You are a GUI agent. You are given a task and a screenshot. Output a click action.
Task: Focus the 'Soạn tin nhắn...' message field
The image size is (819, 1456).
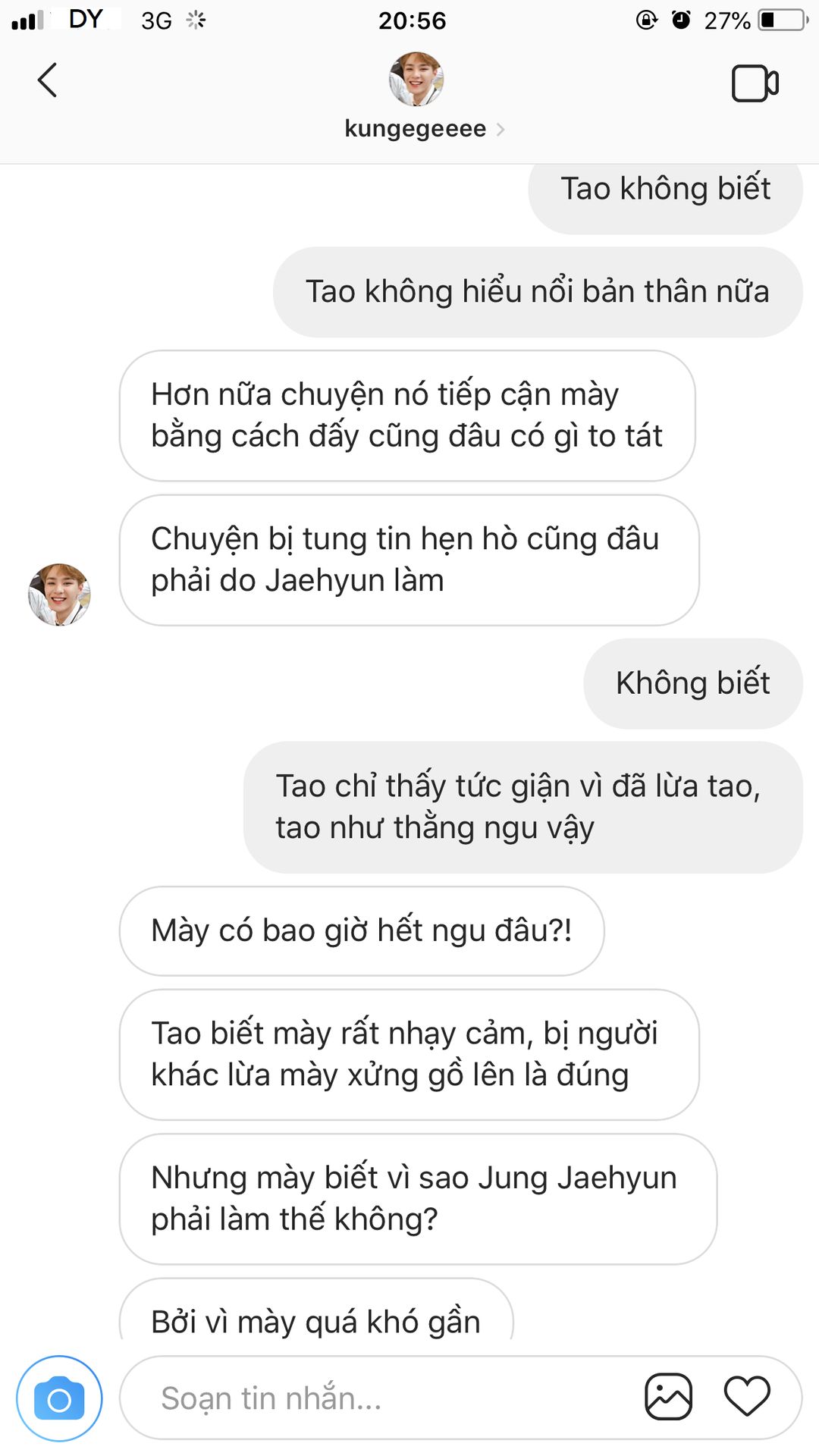point(379,1398)
